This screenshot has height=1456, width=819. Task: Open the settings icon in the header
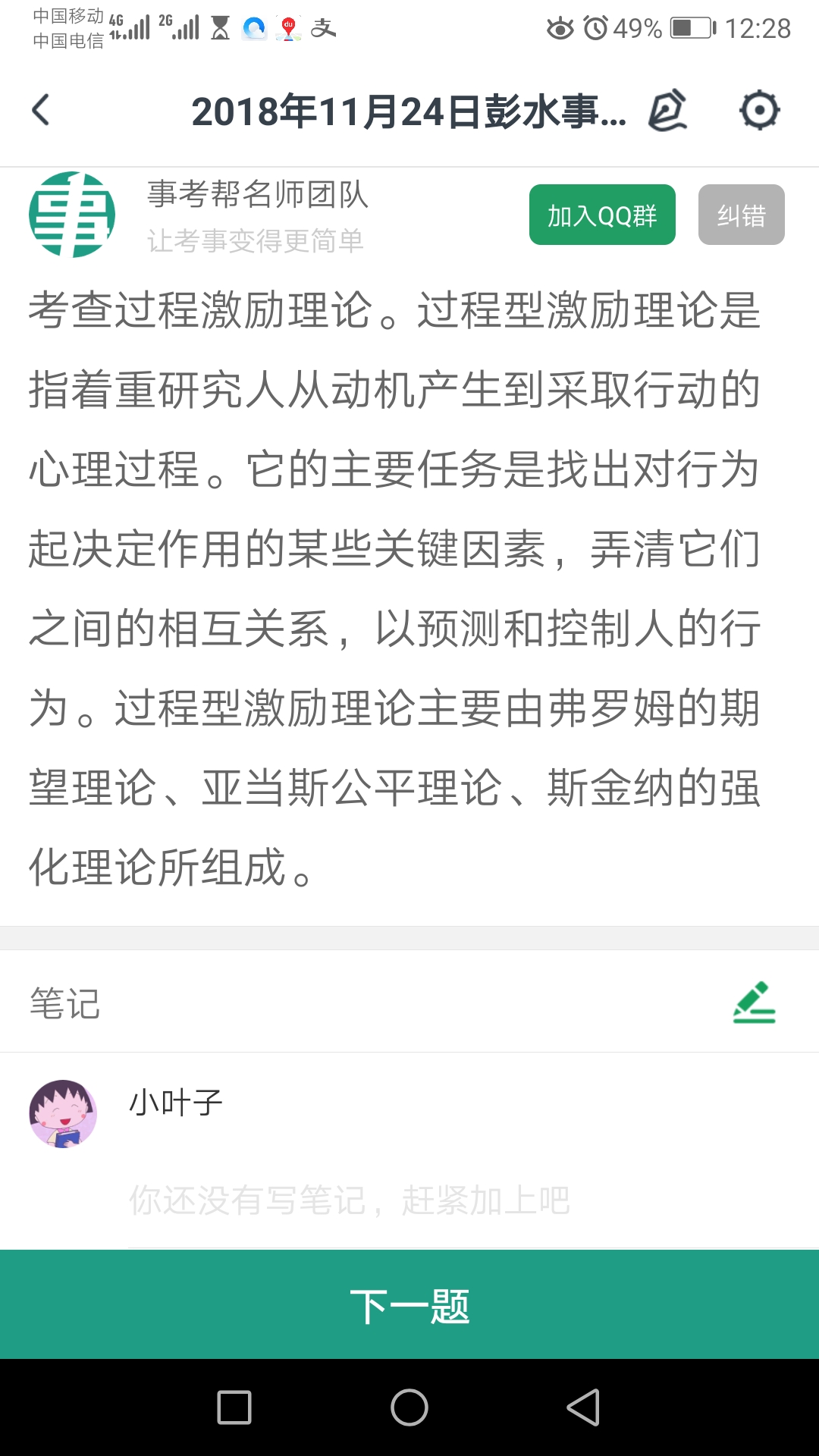coord(759,111)
